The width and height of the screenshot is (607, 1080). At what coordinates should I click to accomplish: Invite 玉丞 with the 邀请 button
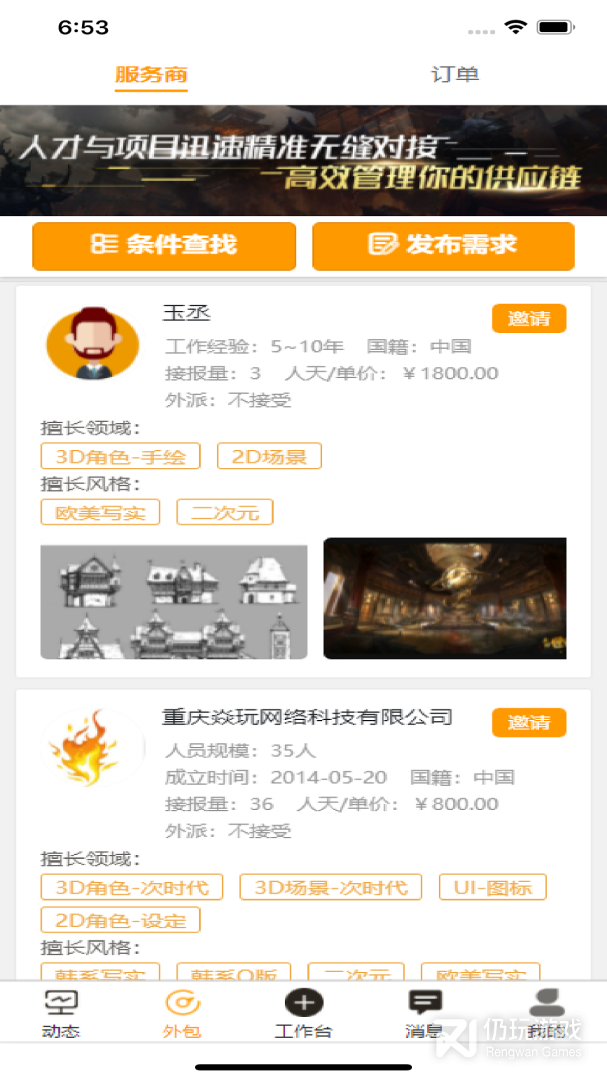tap(528, 319)
